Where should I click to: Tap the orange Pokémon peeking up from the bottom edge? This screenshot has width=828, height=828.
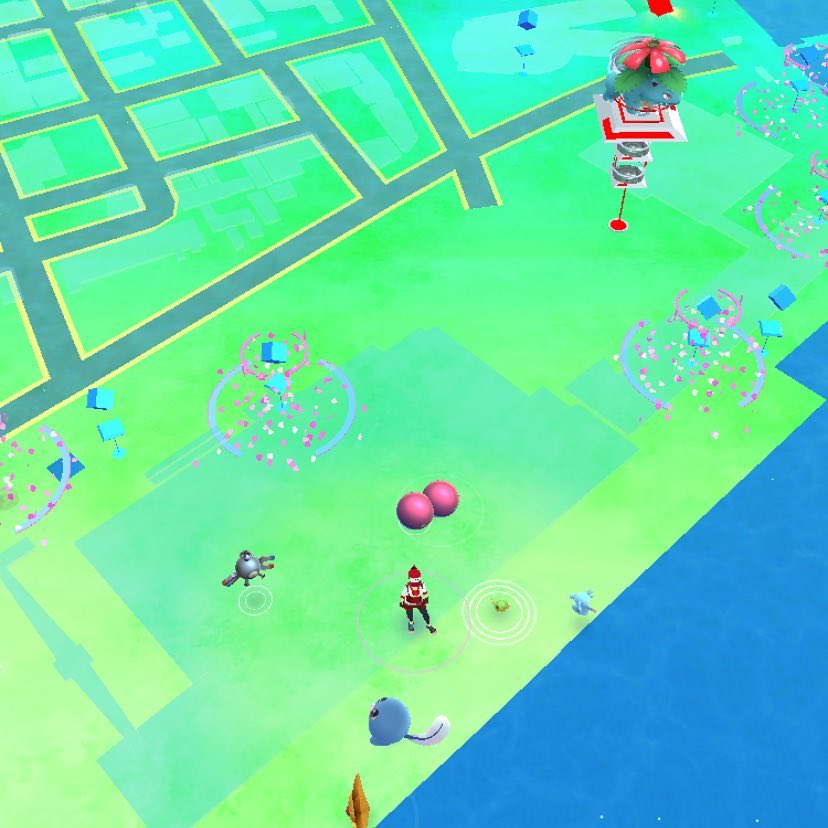click(357, 802)
